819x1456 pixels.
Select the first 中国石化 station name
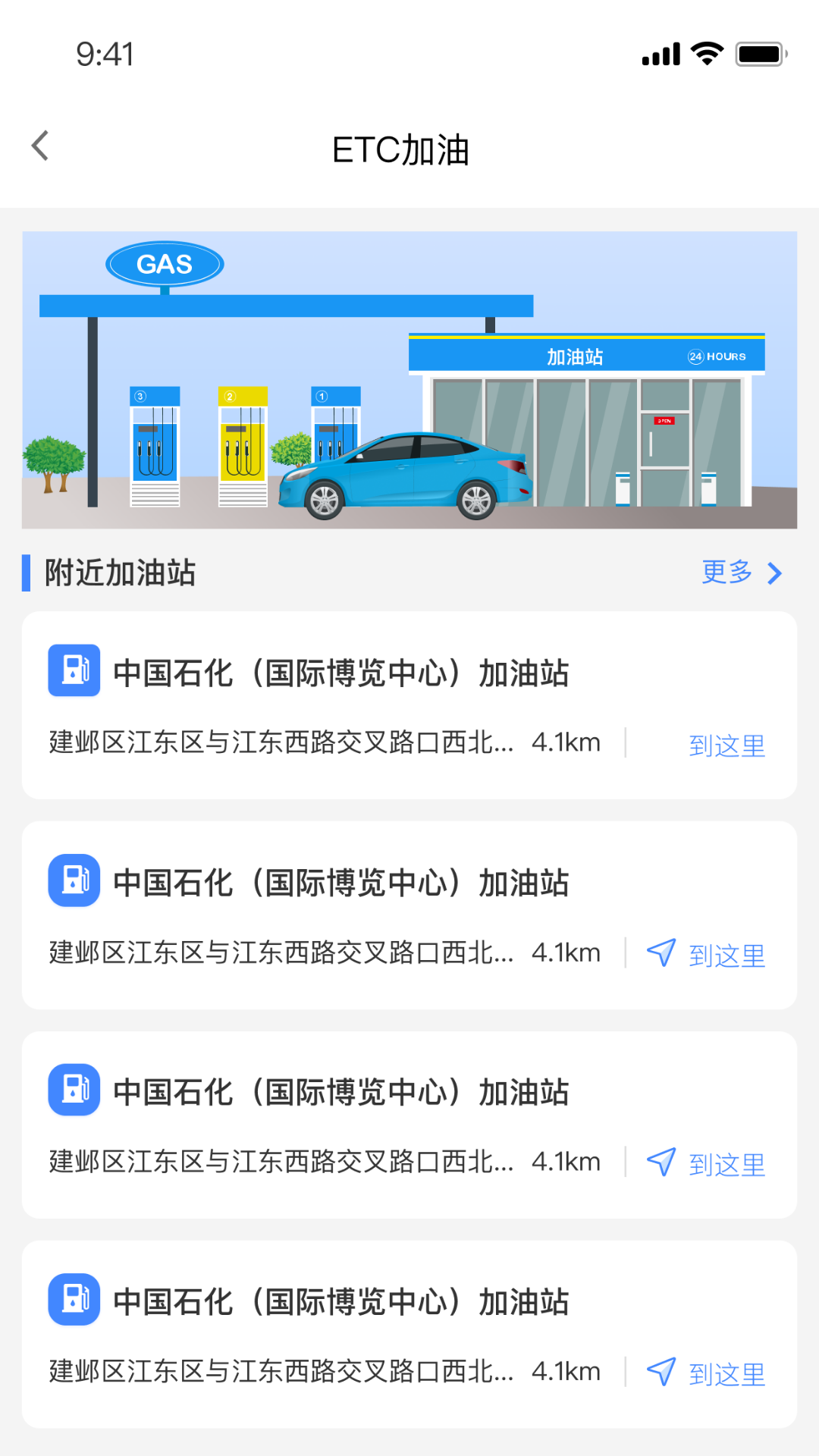click(343, 672)
